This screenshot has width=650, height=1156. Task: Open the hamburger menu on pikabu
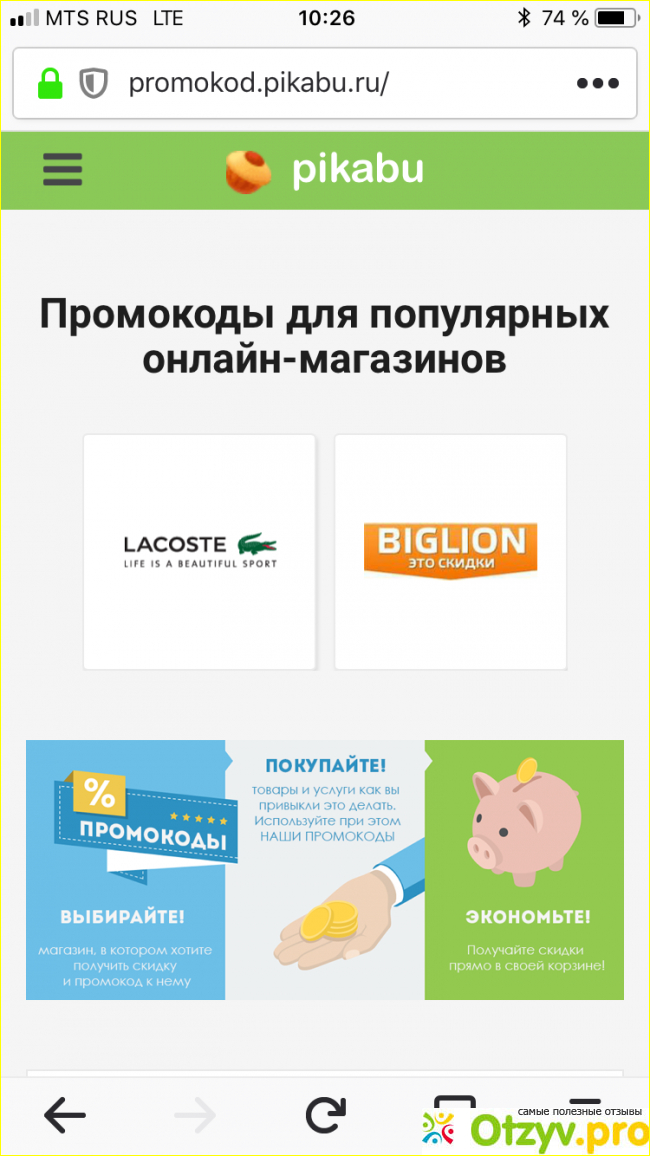point(62,170)
